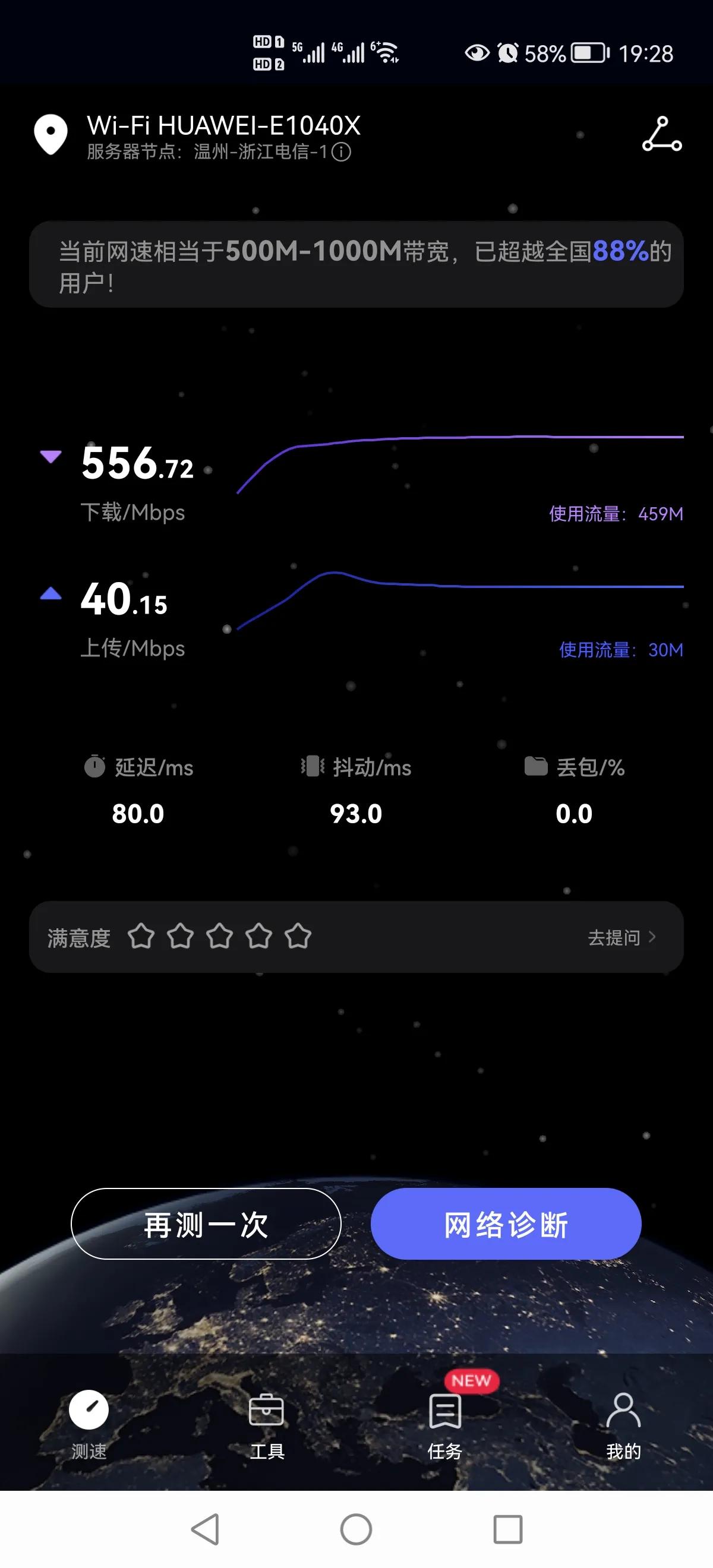Screen dimensions: 713x1568
Task: Expand 去提问 via its chevron
Action: coord(653,937)
